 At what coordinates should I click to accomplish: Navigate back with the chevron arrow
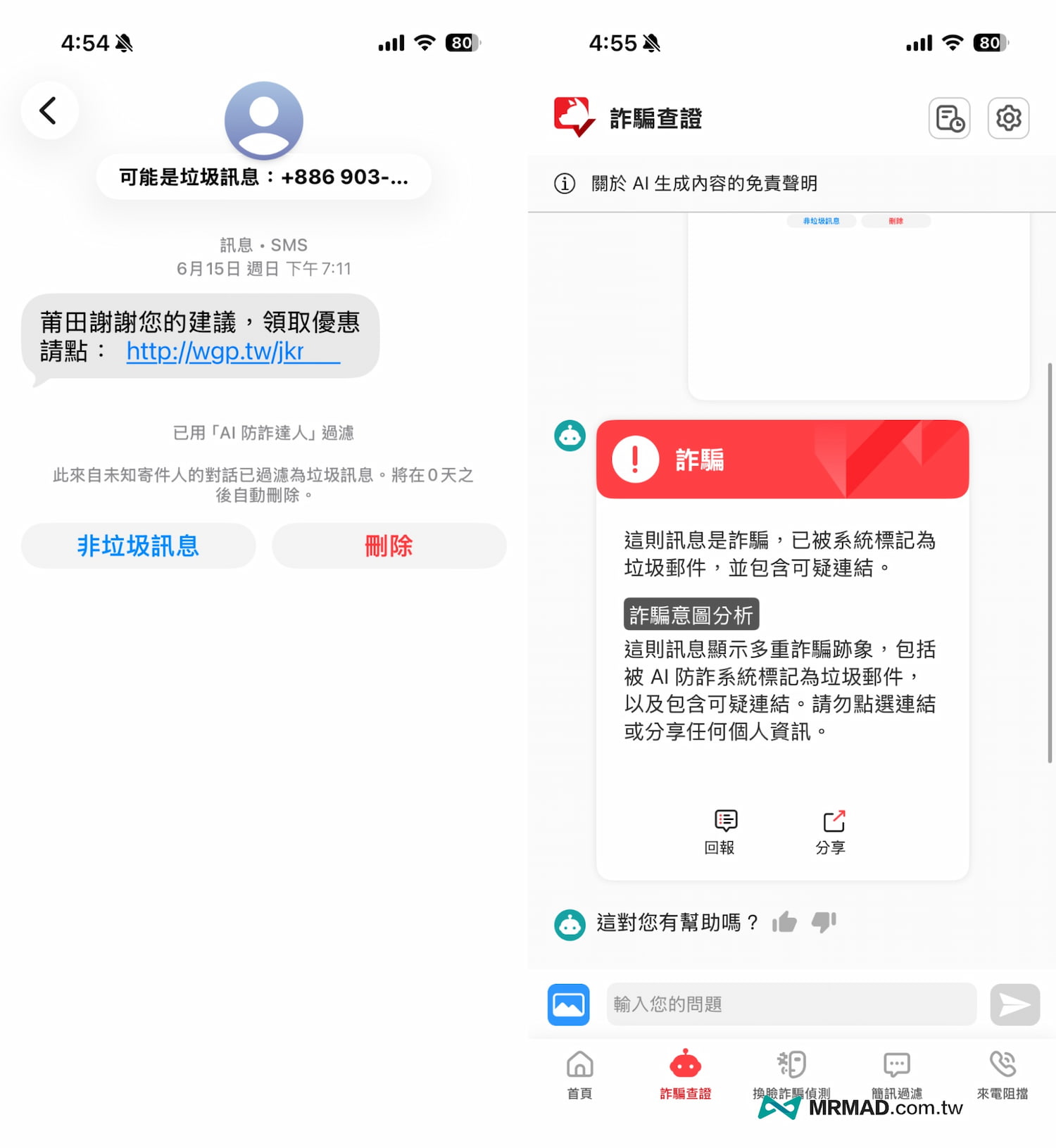[49, 111]
